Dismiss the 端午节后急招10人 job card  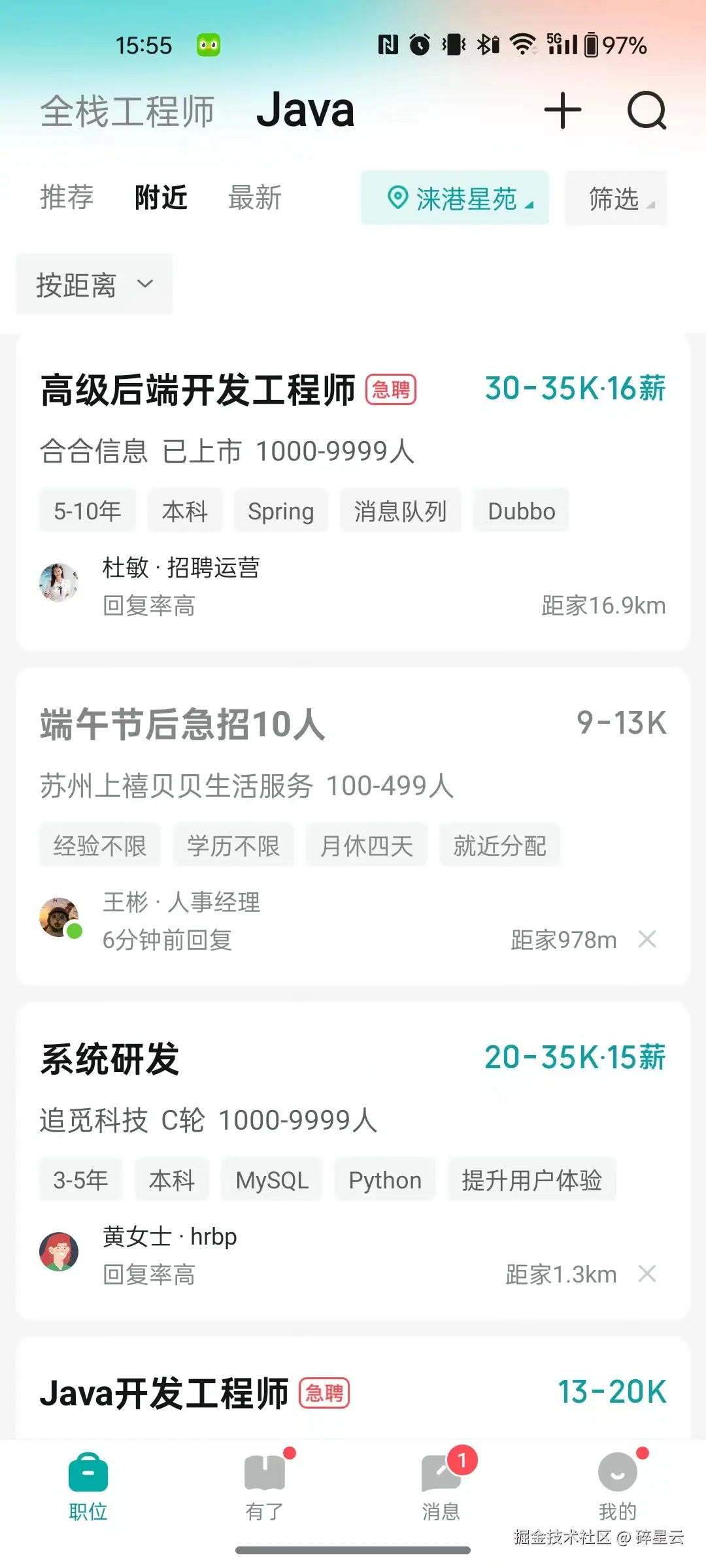pyautogui.click(x=647, y=939)
